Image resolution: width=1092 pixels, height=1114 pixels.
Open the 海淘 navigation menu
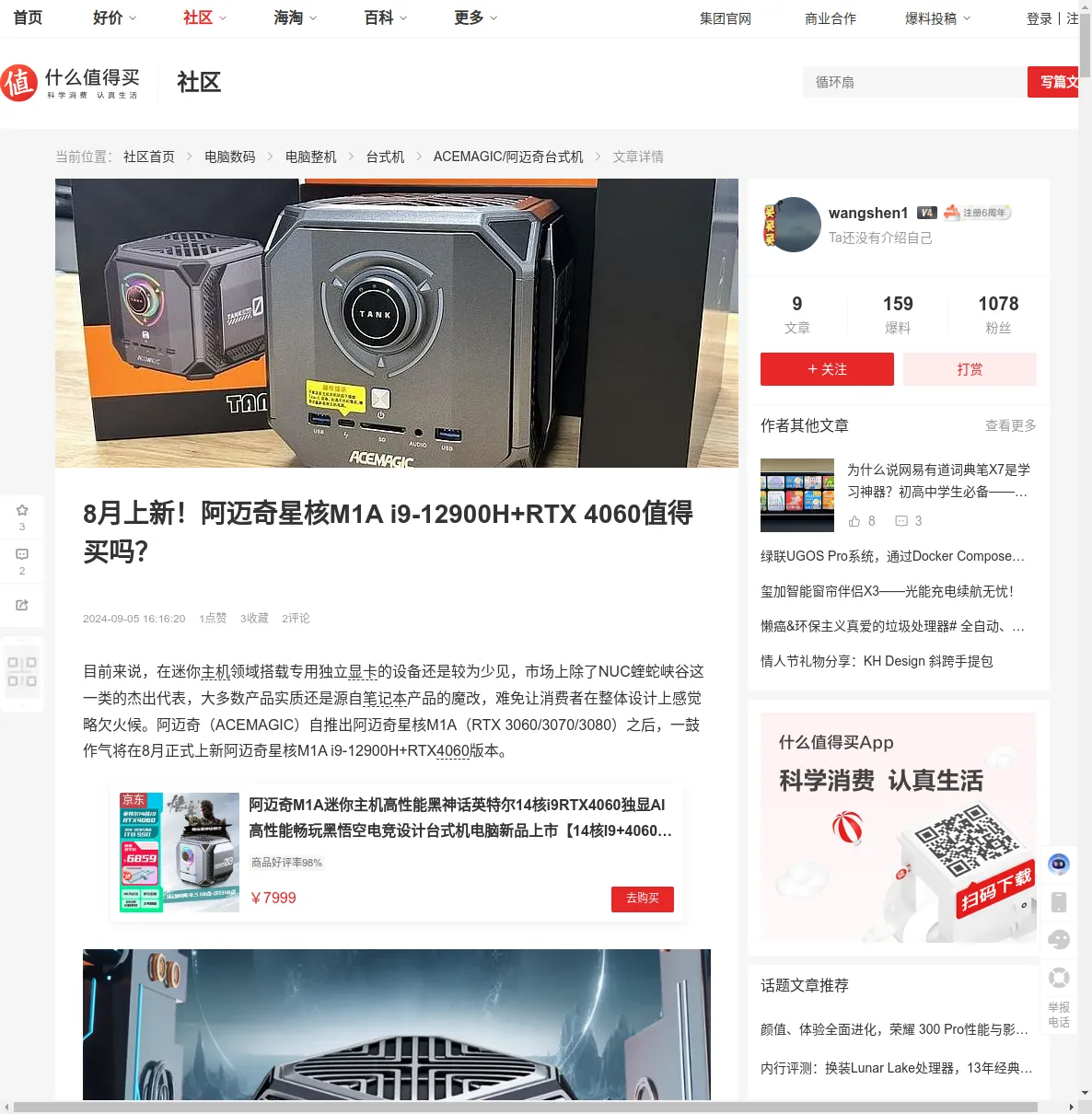295,17
